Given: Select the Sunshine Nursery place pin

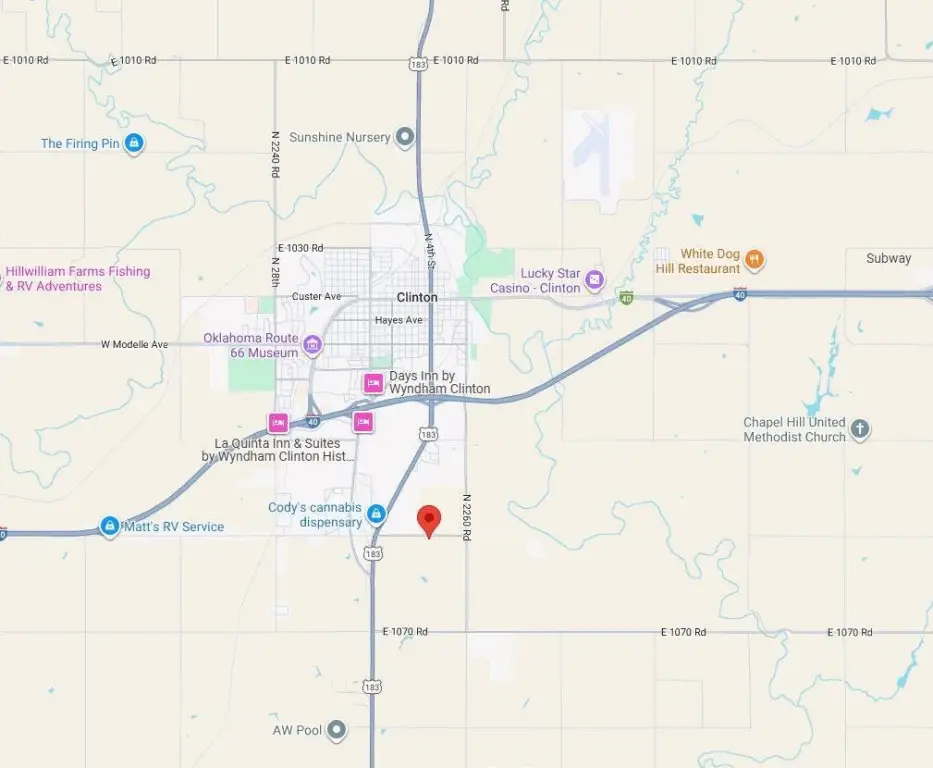Looking at the screenshot, I should [x=404, y=137].
